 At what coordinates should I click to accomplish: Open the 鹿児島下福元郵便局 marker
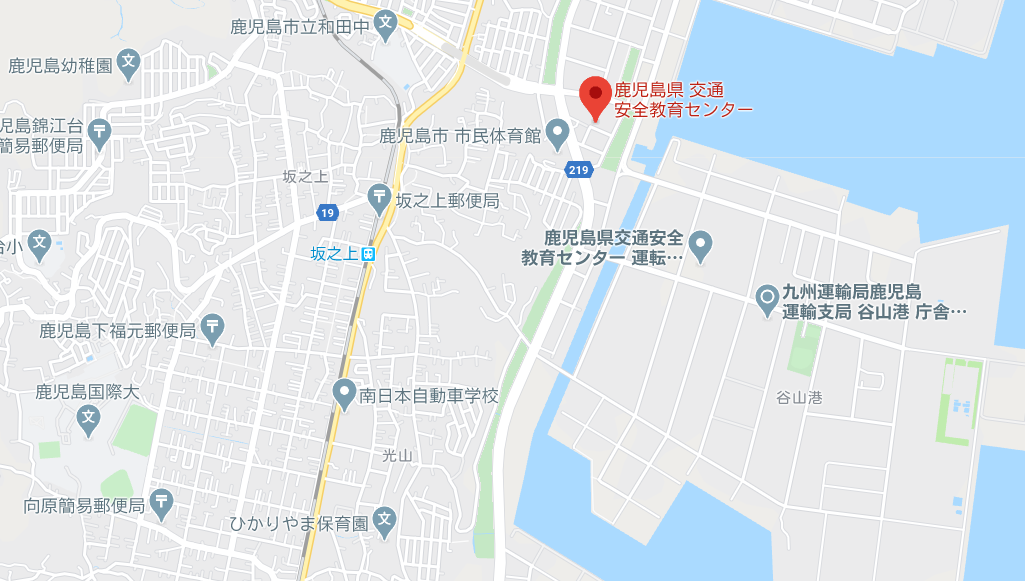pos(213,327)
